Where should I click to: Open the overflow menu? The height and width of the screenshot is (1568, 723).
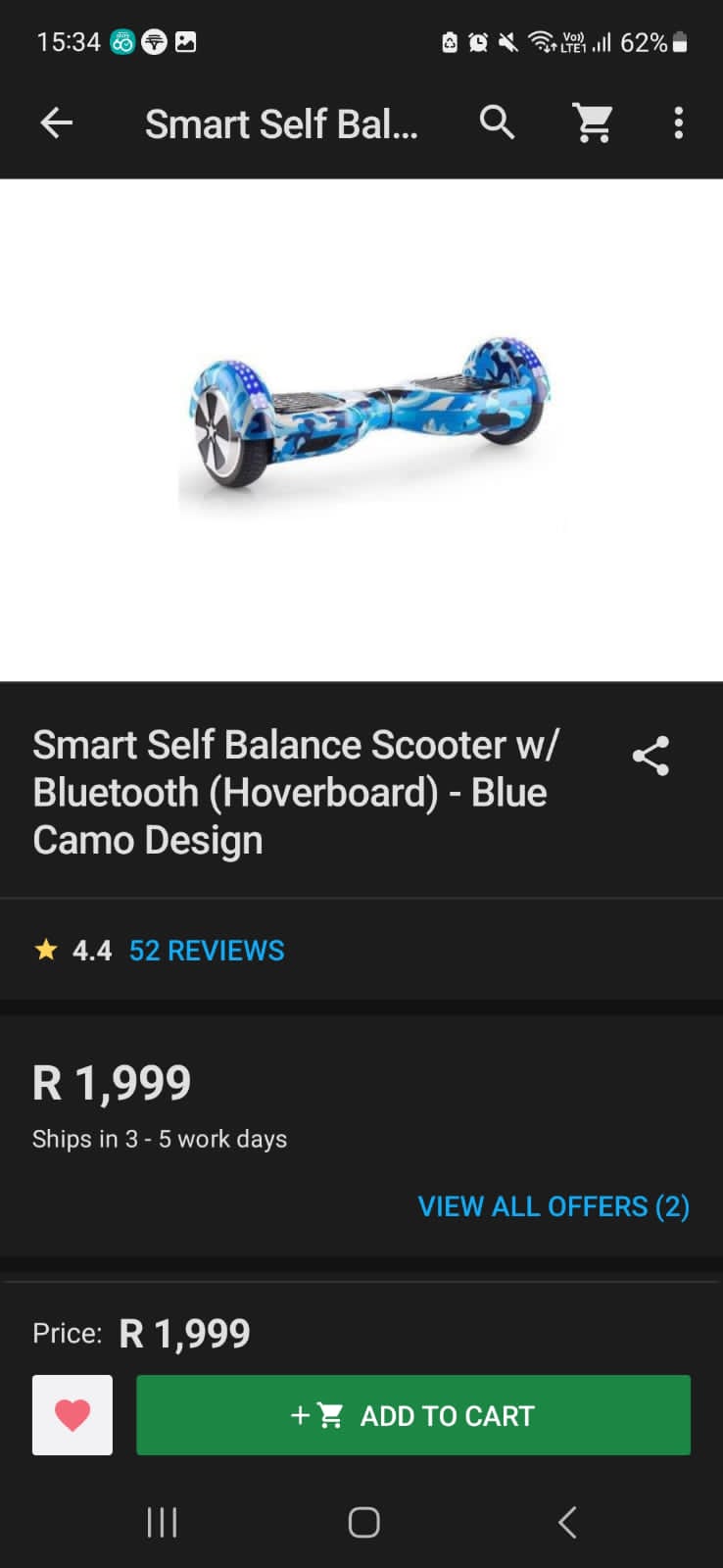678,123
